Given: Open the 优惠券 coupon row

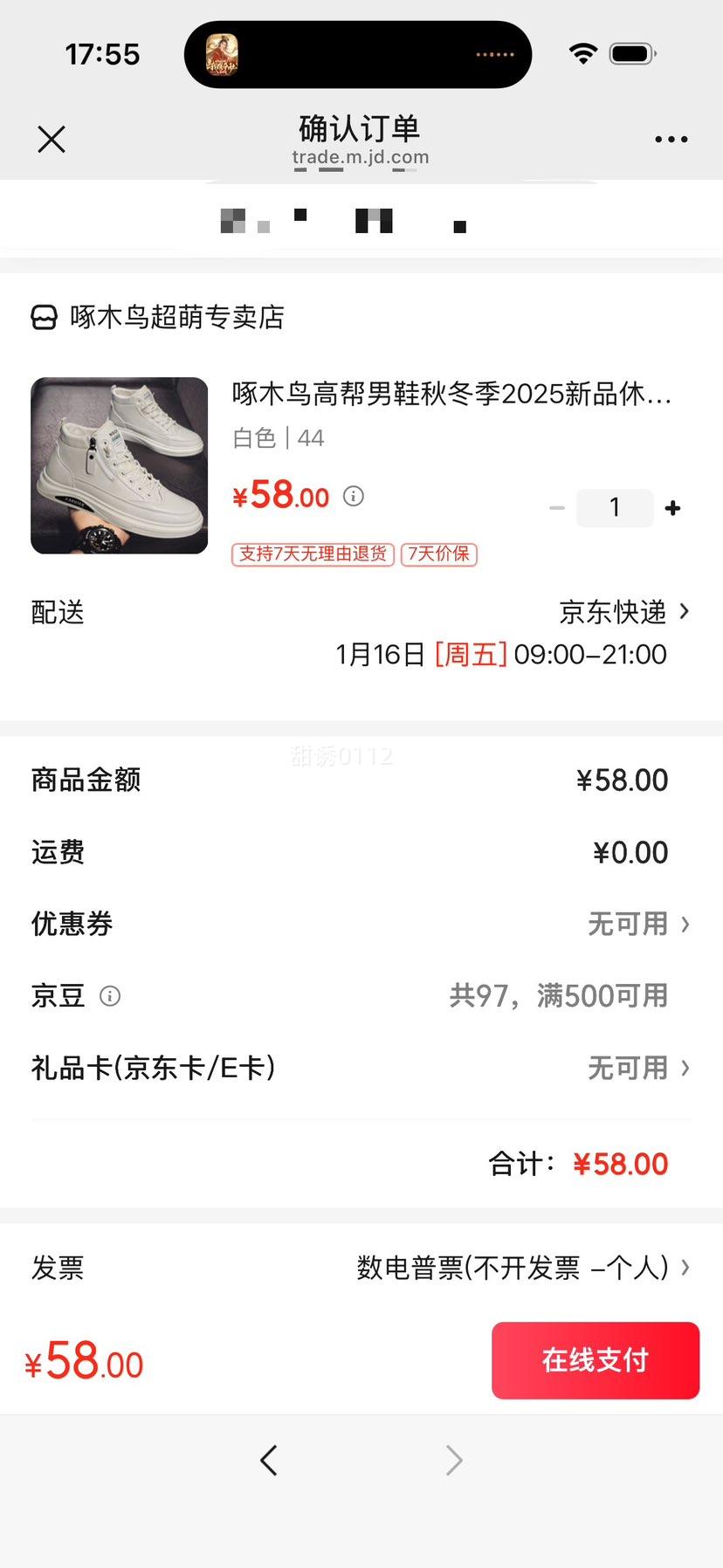Looking at the screenshot, I should pos(637,924).
